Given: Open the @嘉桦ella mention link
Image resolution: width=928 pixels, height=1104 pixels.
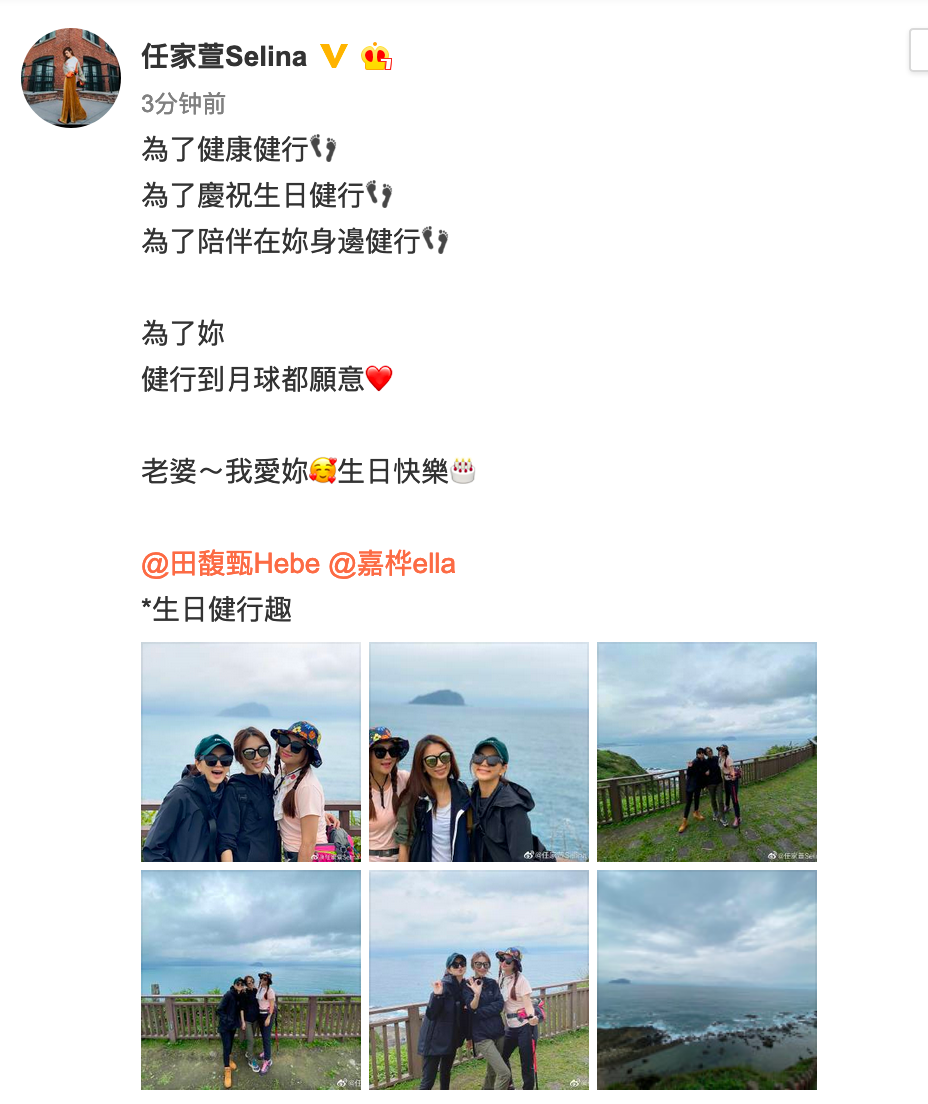Looking at the screenshot, I should [x=392, y=564].
